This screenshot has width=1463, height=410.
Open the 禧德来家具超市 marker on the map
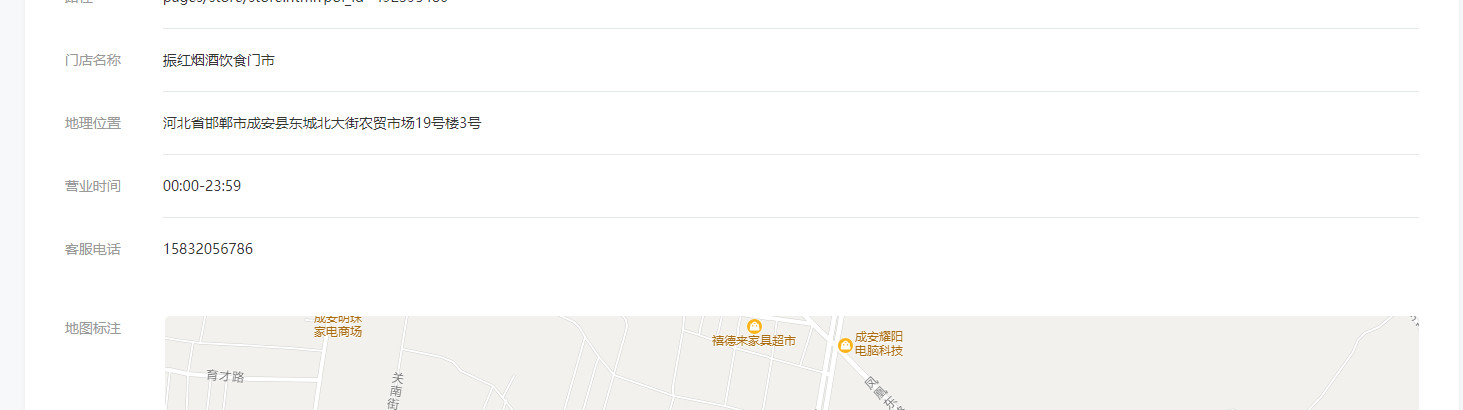(x=754, y=326)
